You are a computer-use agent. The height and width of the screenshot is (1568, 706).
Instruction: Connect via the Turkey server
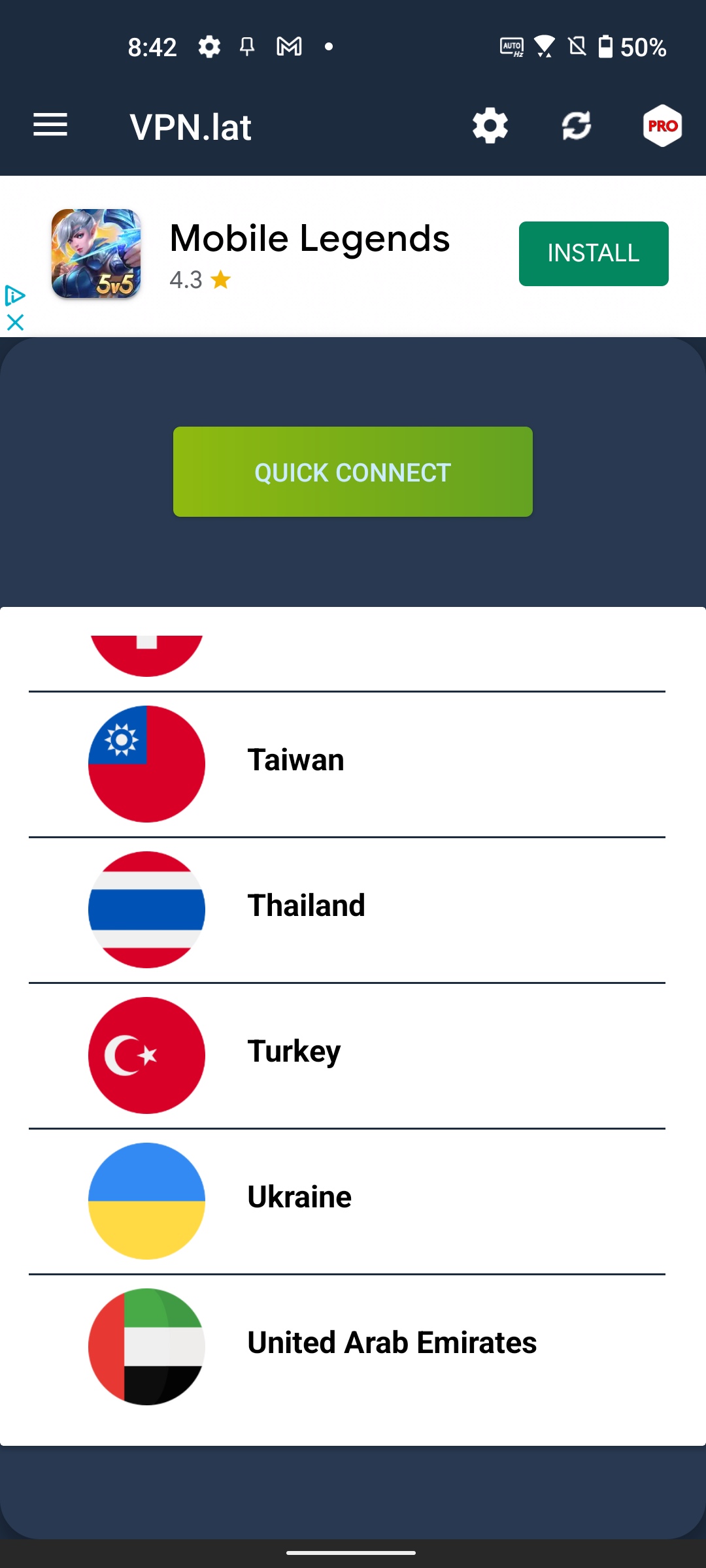pos(347,1056)
